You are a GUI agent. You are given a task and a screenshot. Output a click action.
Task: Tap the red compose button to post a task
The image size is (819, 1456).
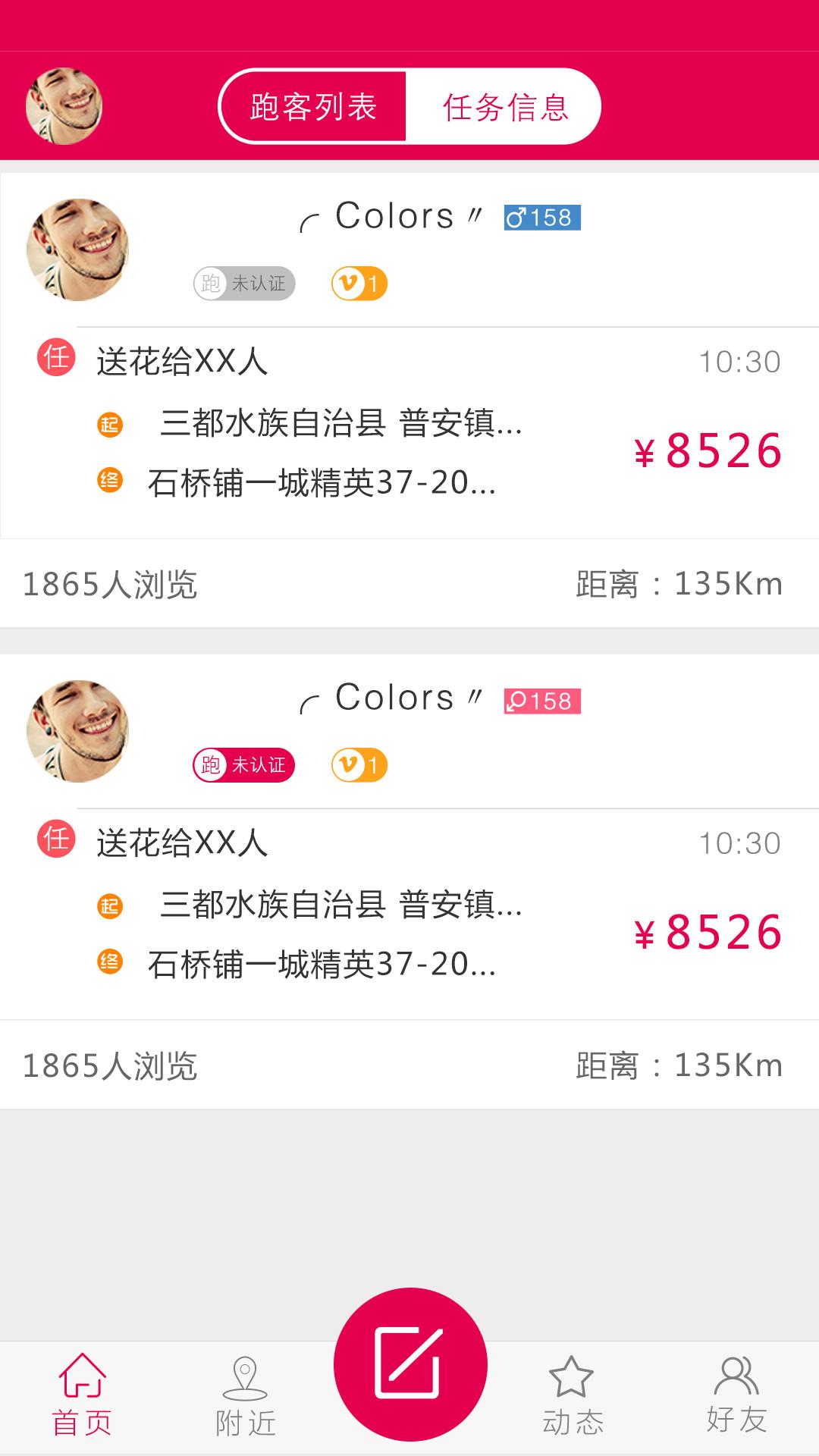click(410, 1363)
